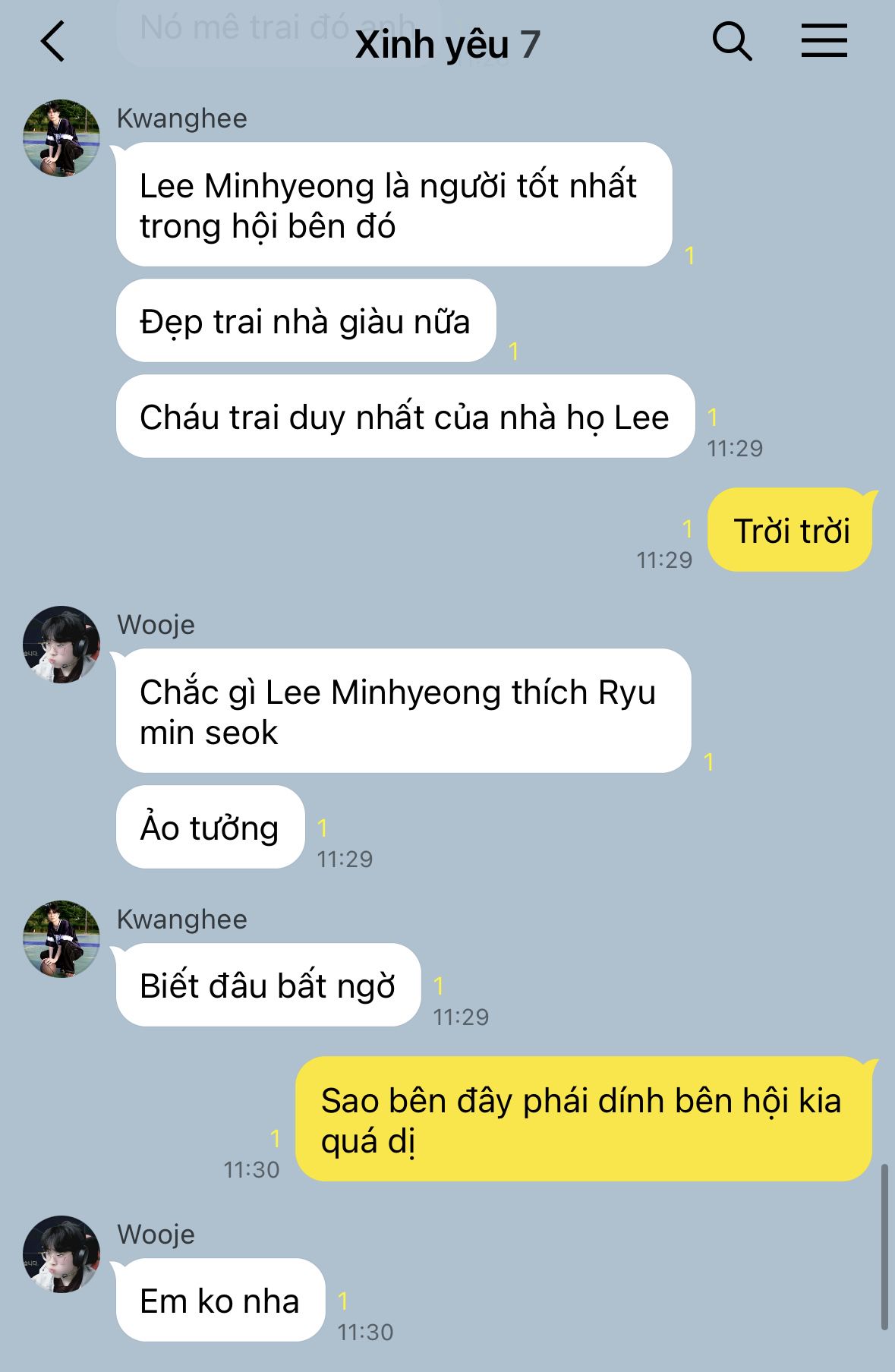
Task: Open Kwanghee's profile picture by Lee Minhyeong message
Action: point(61,138)
